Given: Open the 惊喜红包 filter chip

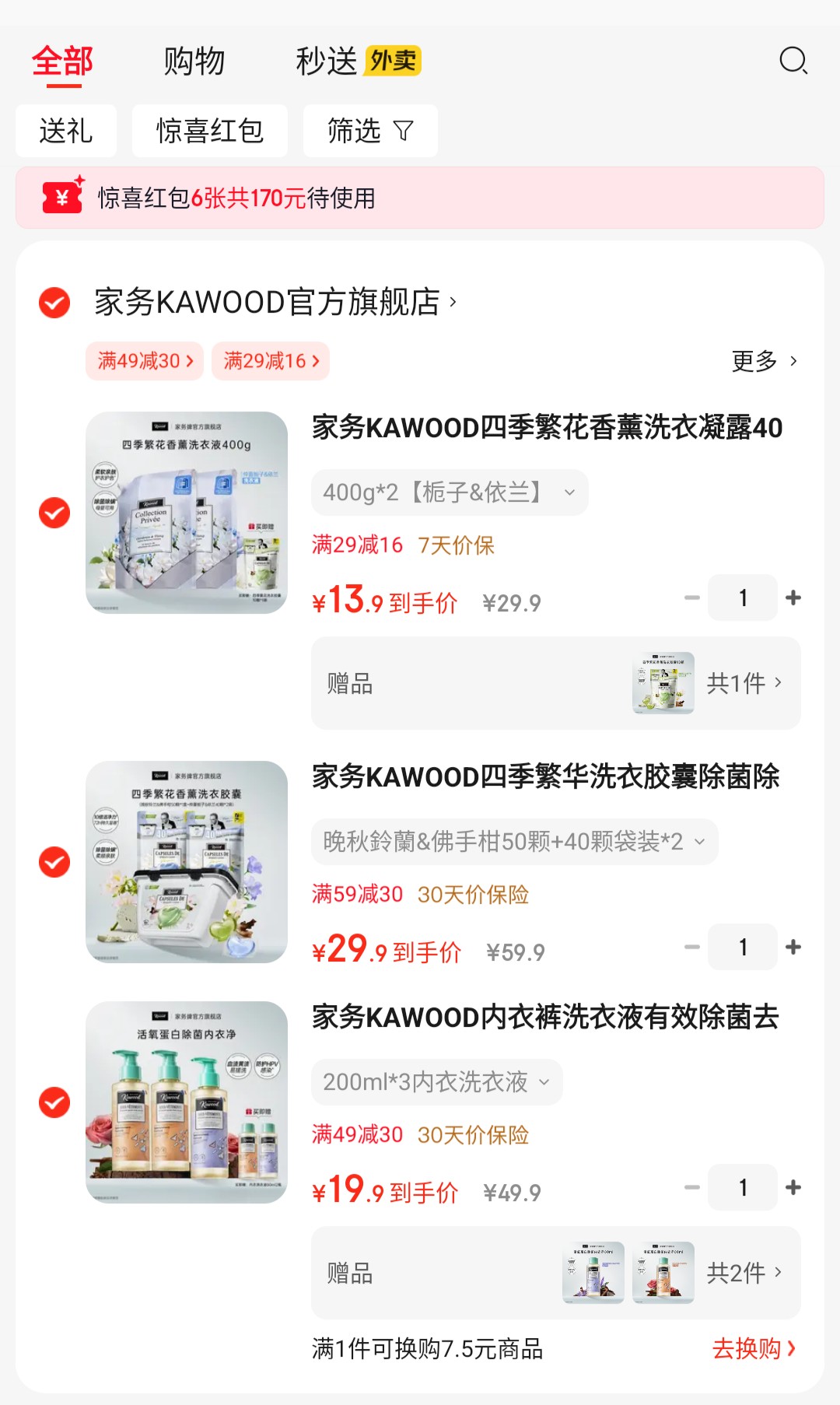Looking at the screenshot, I should tap(209, 131).
